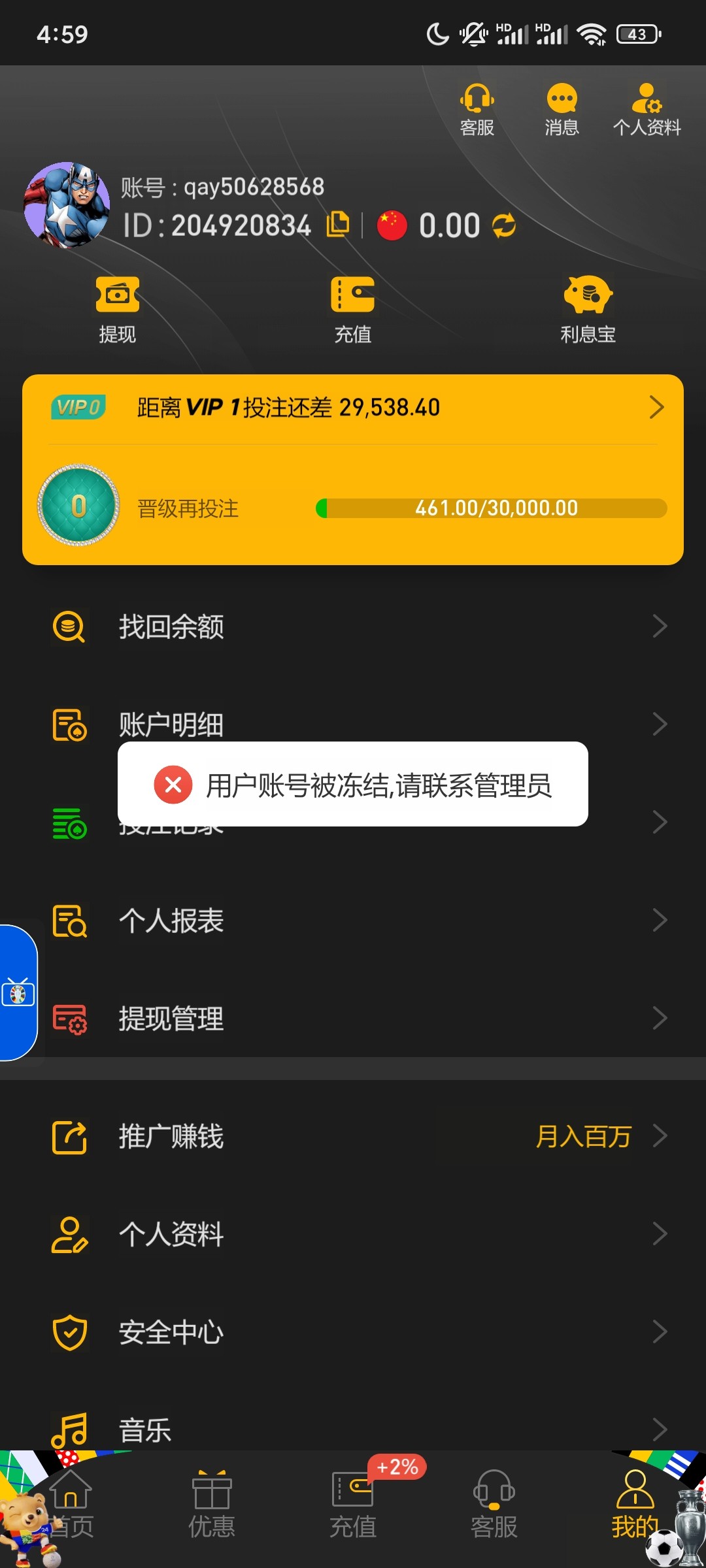
Task: Open 利息宝 piggy bank feature
Action: pyautogui.click(x=588, y=309)
